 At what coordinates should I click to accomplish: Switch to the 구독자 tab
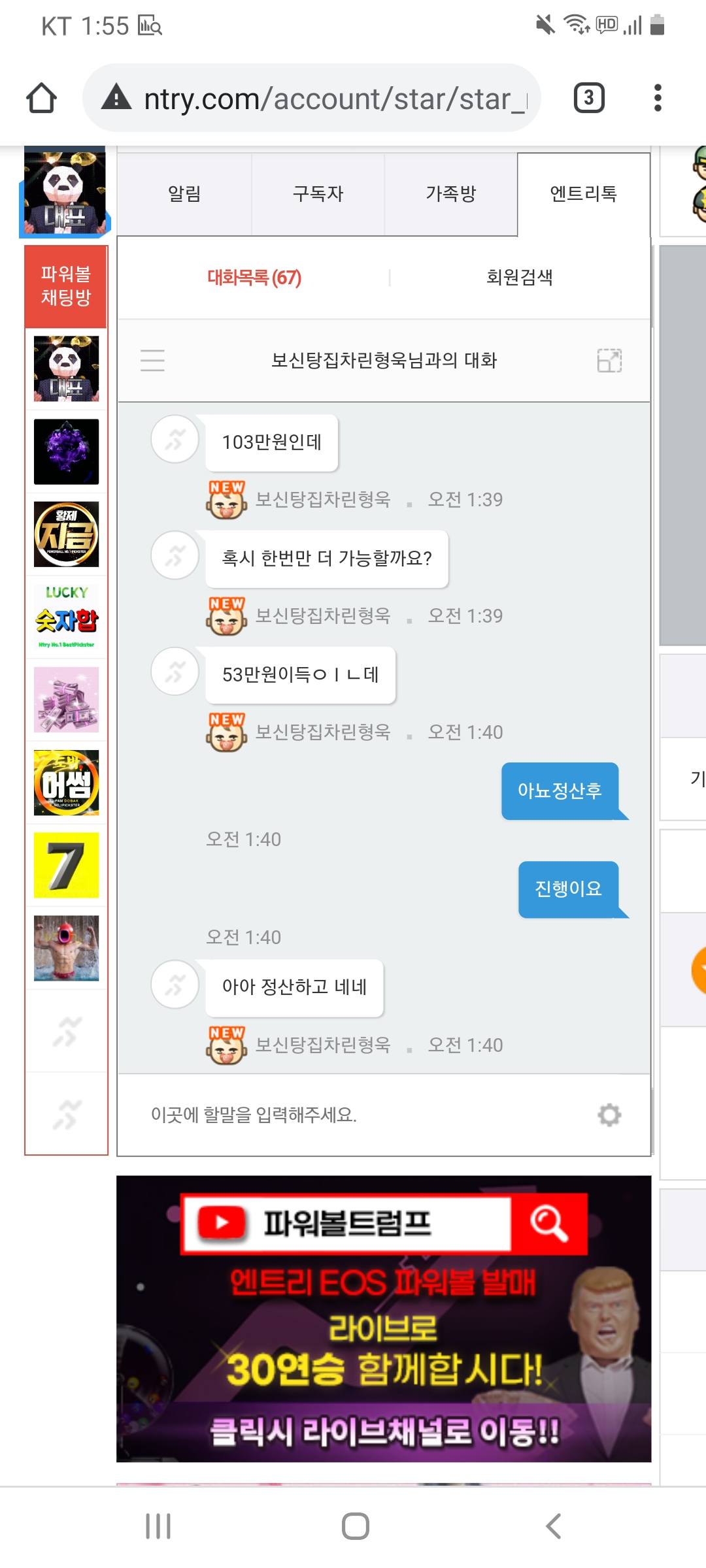point(318,194)
